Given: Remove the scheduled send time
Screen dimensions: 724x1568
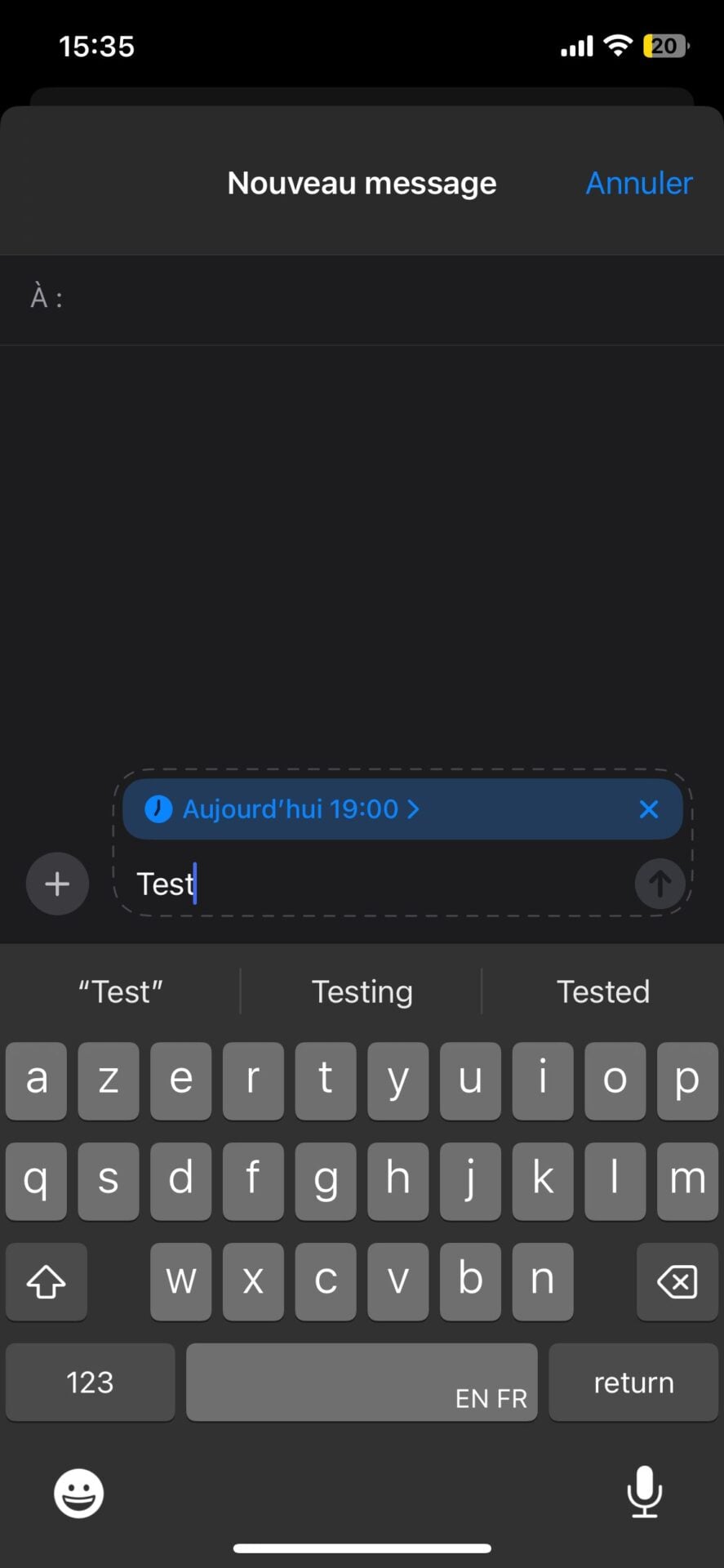Looking at the screenshot, I should click(x=648, y=809).
